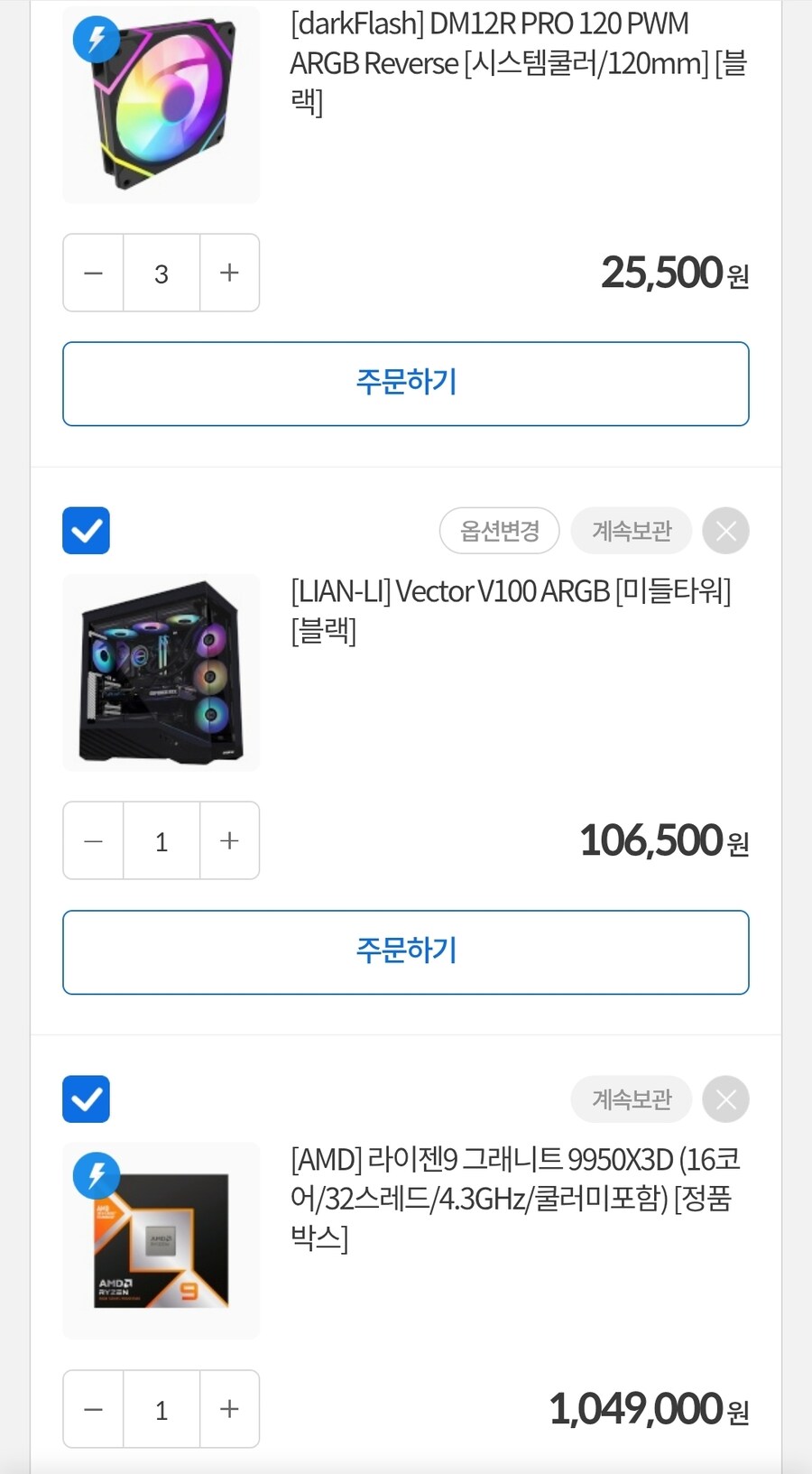812x1474 pixels.
Task: Increase darkFlash fan quantity with plus
Action: point(229,273)
